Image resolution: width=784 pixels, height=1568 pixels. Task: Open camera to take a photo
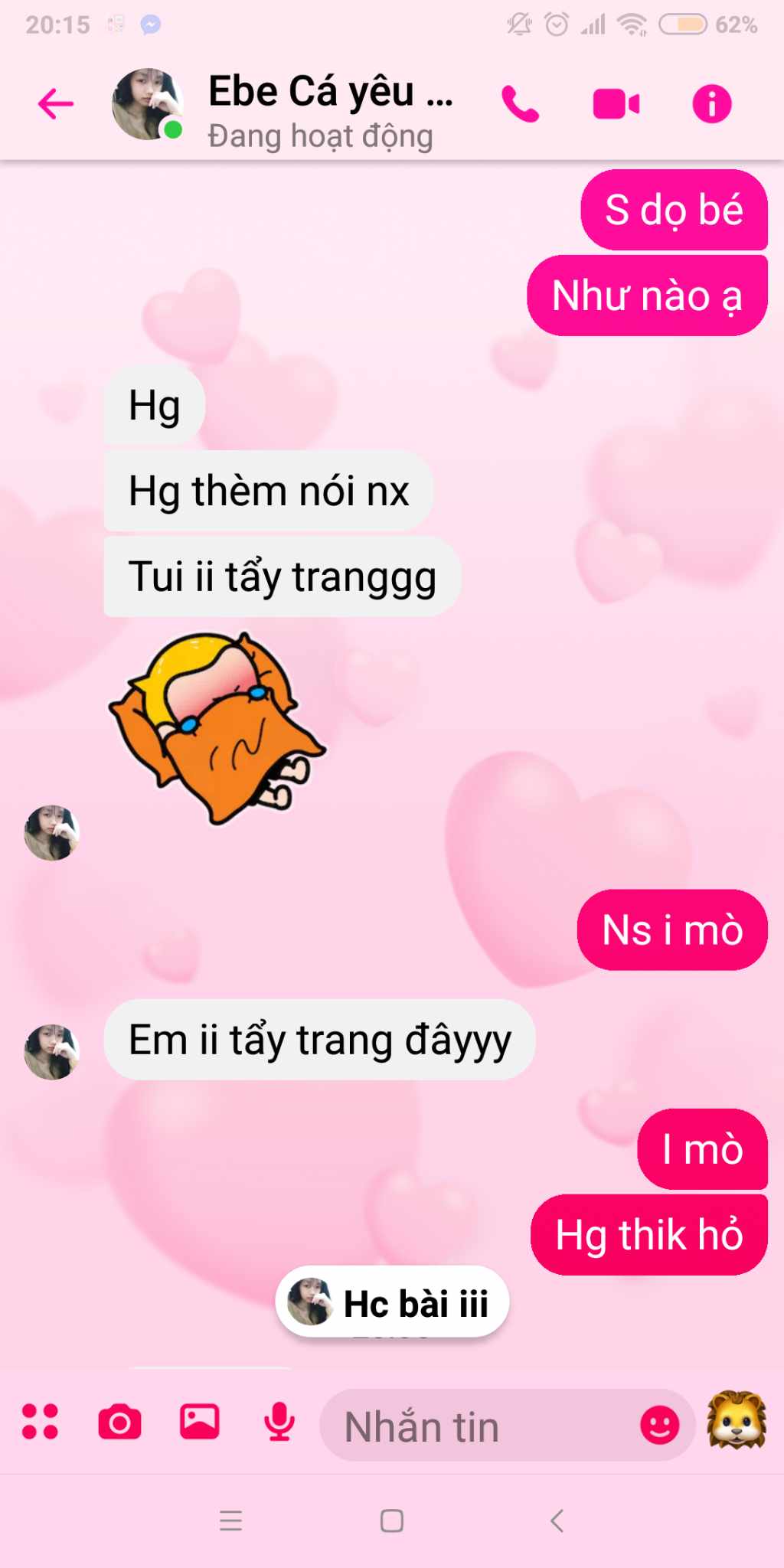tap(119, 1423)
